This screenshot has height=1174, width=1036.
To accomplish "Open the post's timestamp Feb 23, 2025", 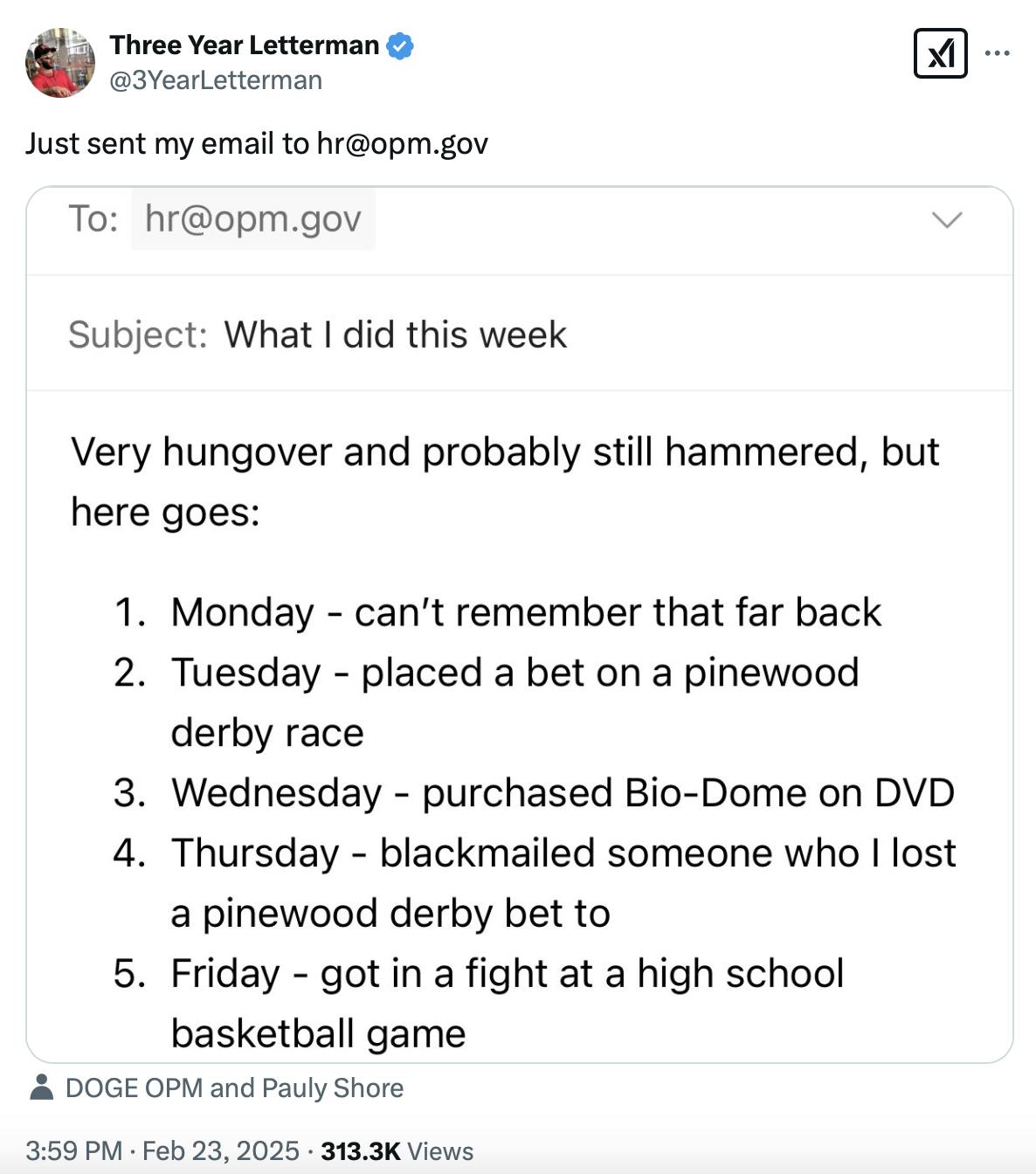I will 162,1150.
